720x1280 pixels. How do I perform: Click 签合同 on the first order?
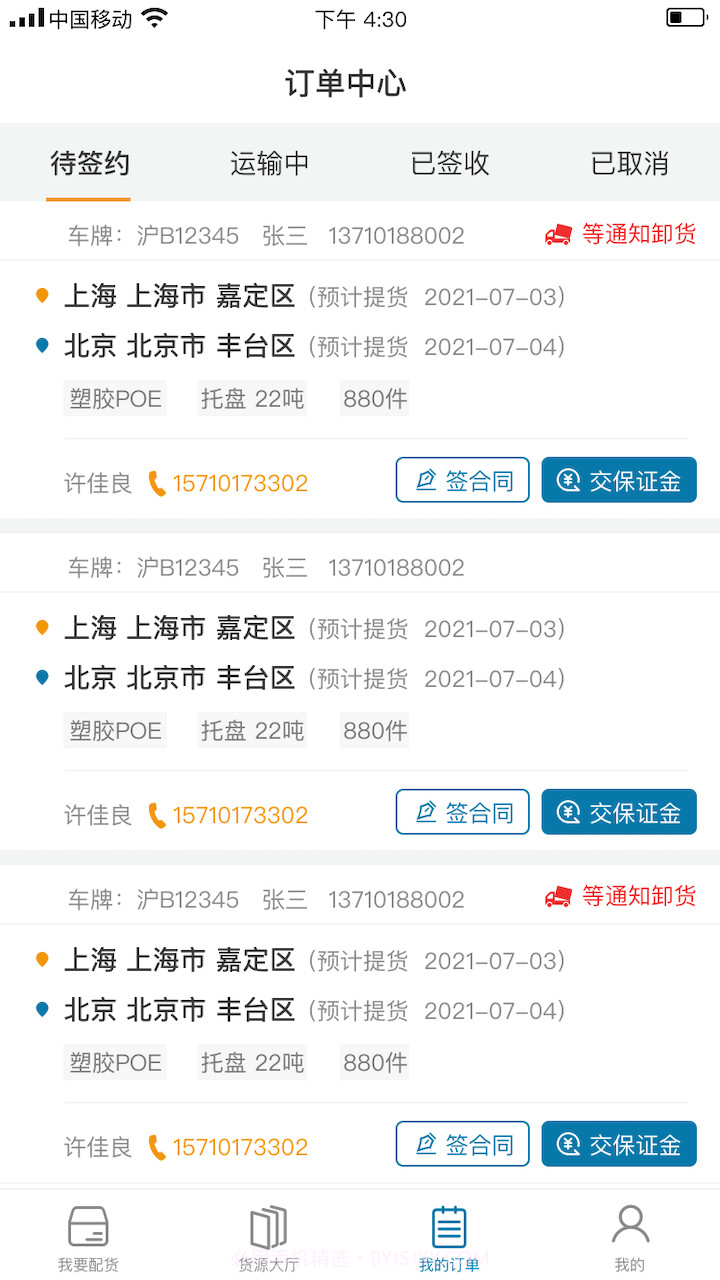[x=462, y=479]
